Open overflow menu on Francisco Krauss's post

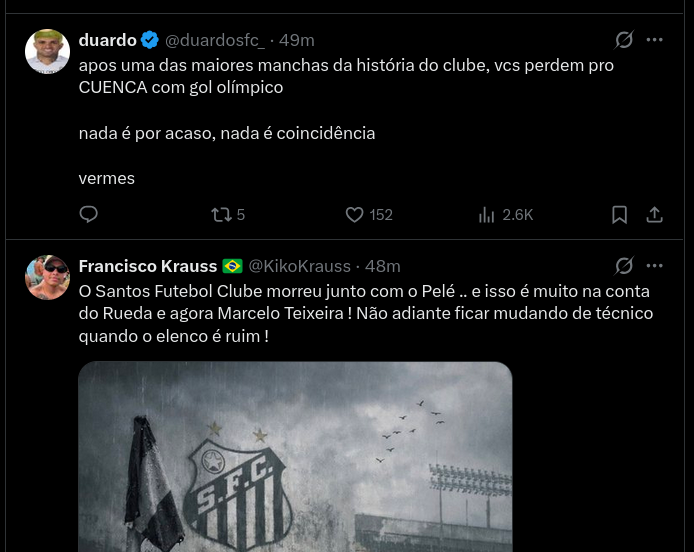click(655, 266)
